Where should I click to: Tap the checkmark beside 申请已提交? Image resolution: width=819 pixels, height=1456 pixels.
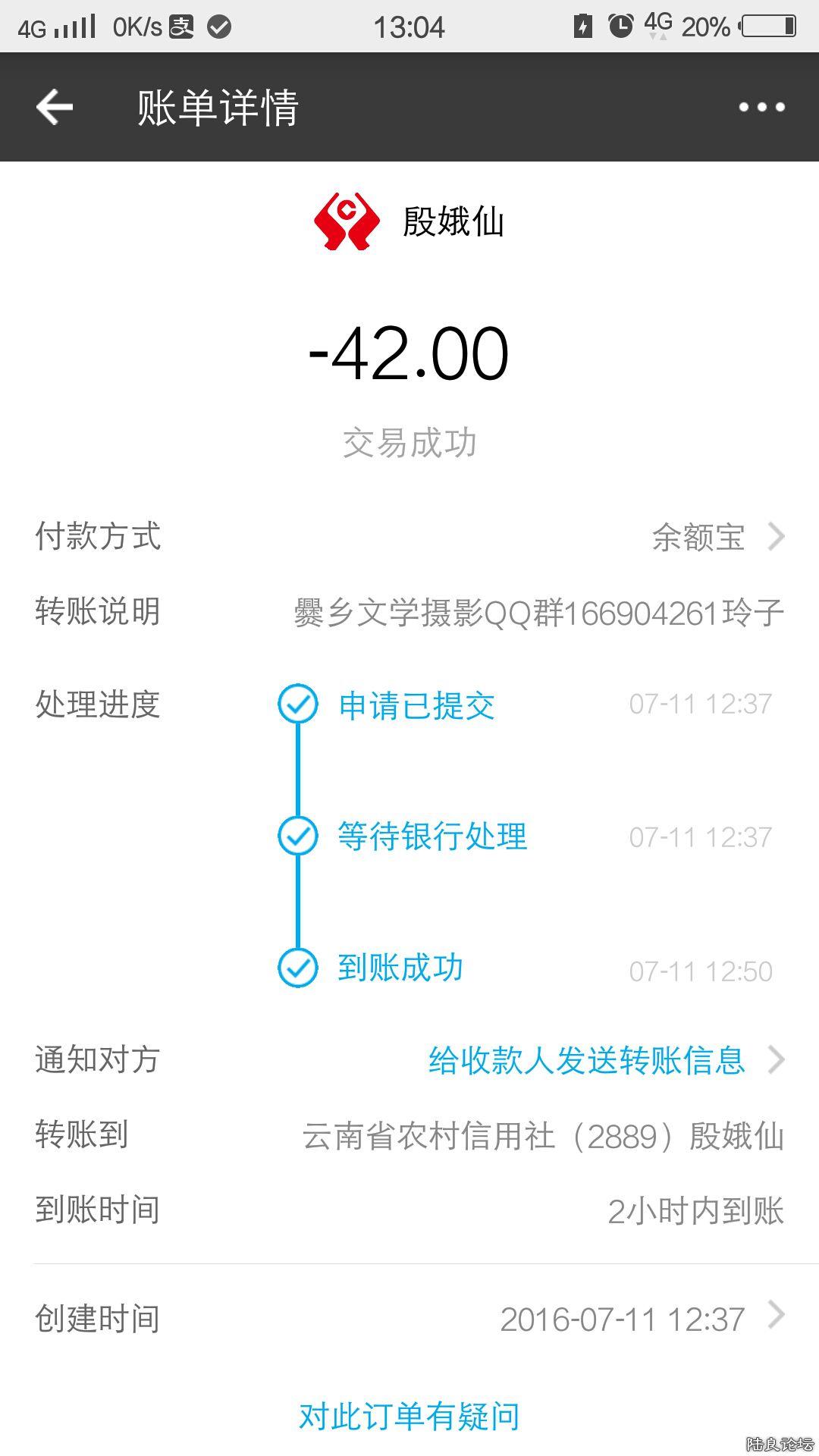pyautogui.click(x=298, y=704)
